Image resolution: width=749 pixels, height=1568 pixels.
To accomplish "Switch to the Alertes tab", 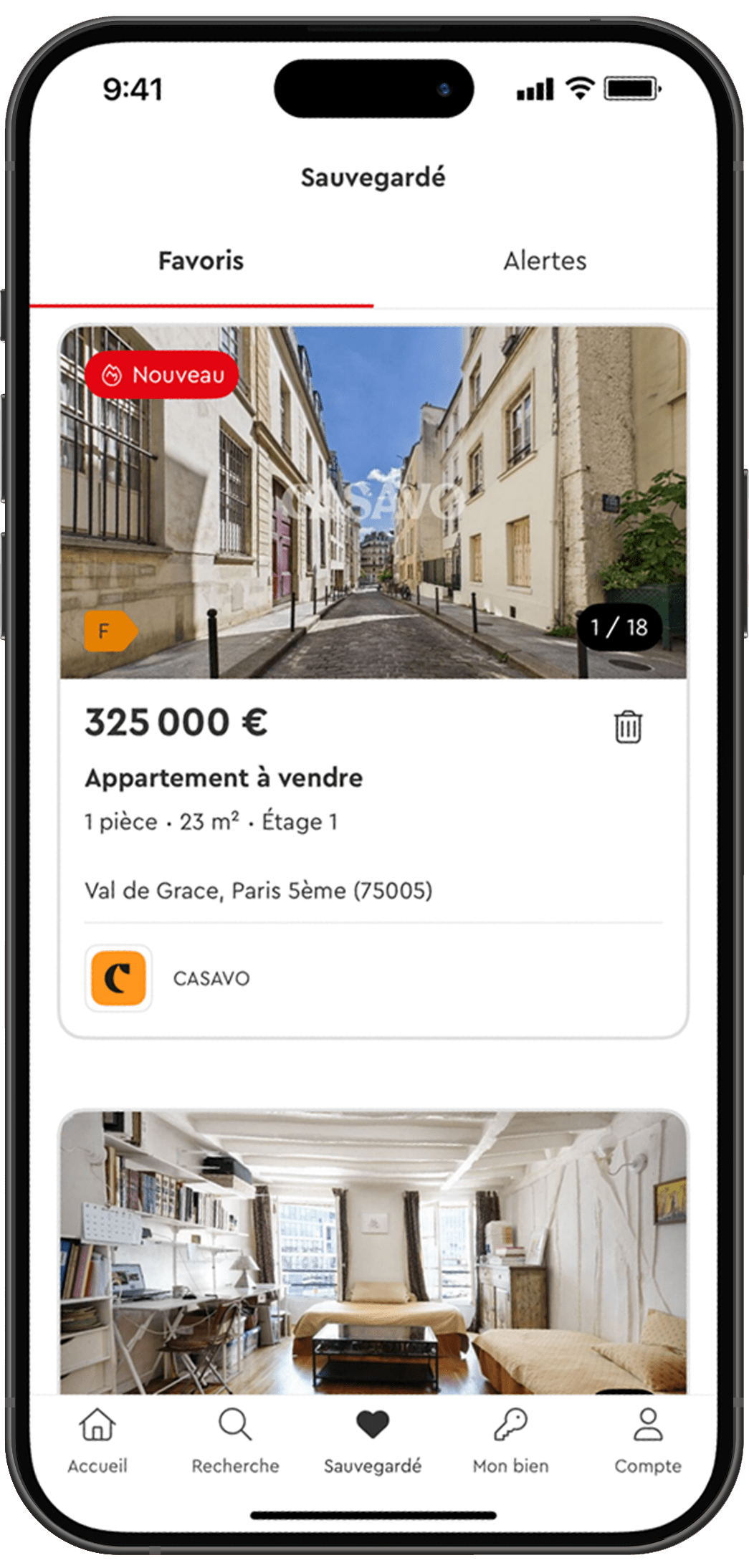I will tap(545, 261).
